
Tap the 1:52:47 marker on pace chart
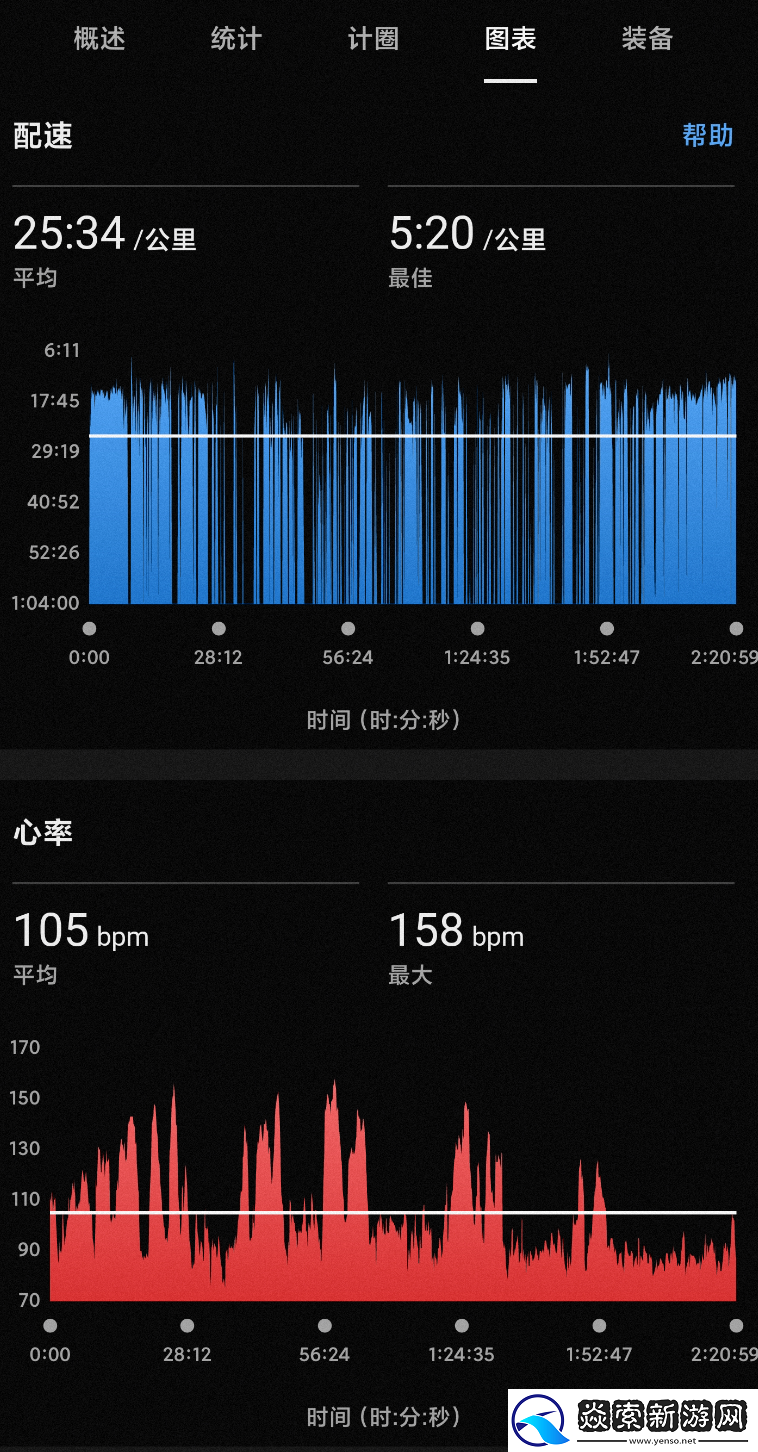(x=607, y=628)
